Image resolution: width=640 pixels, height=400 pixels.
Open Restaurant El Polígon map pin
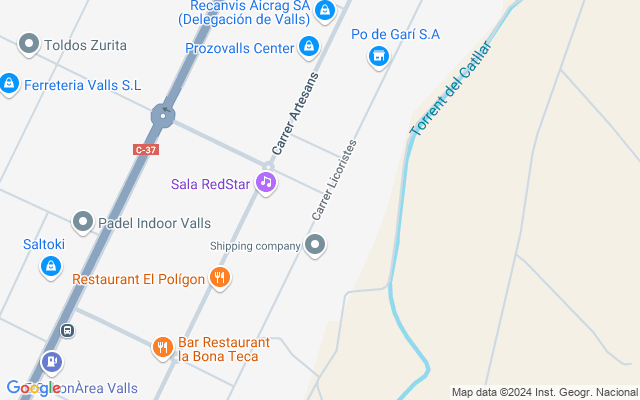point(220,278)
